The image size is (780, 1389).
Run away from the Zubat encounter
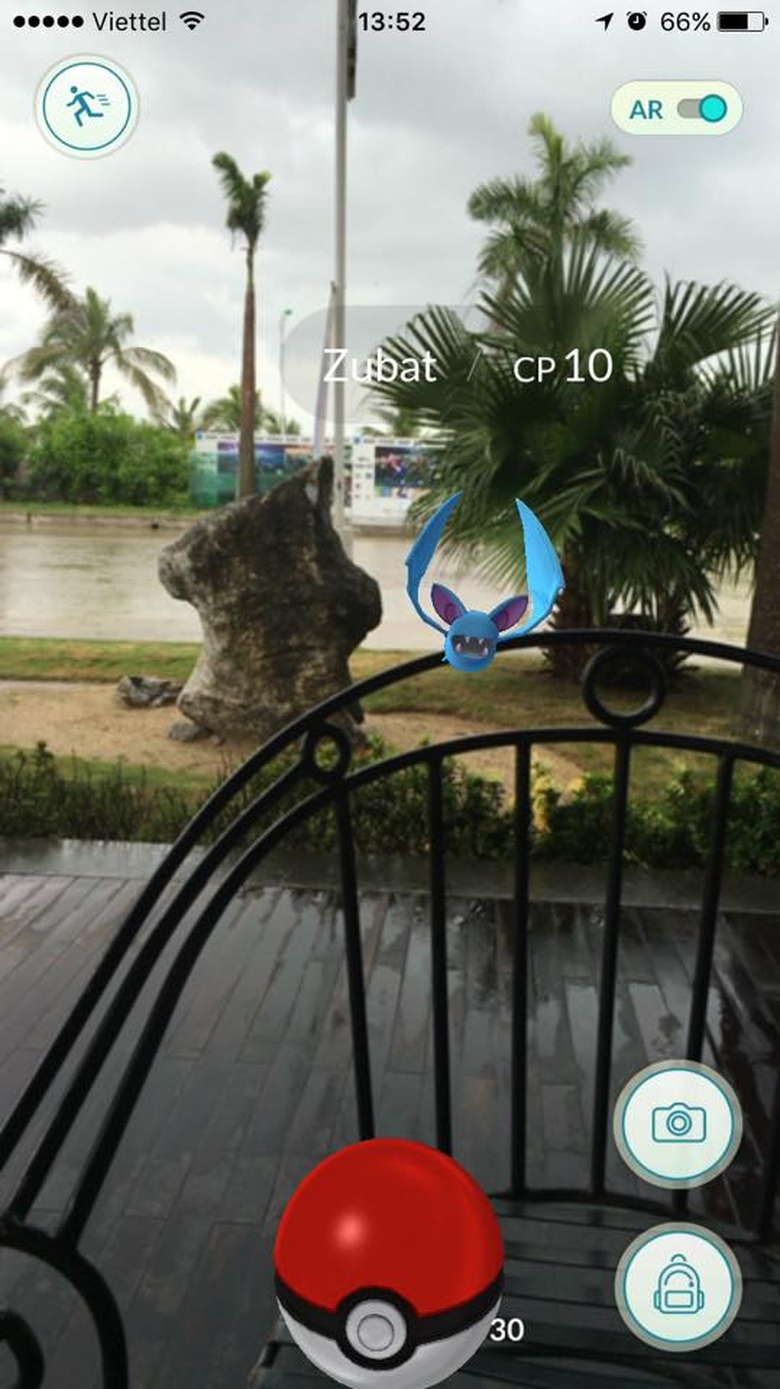86,105
